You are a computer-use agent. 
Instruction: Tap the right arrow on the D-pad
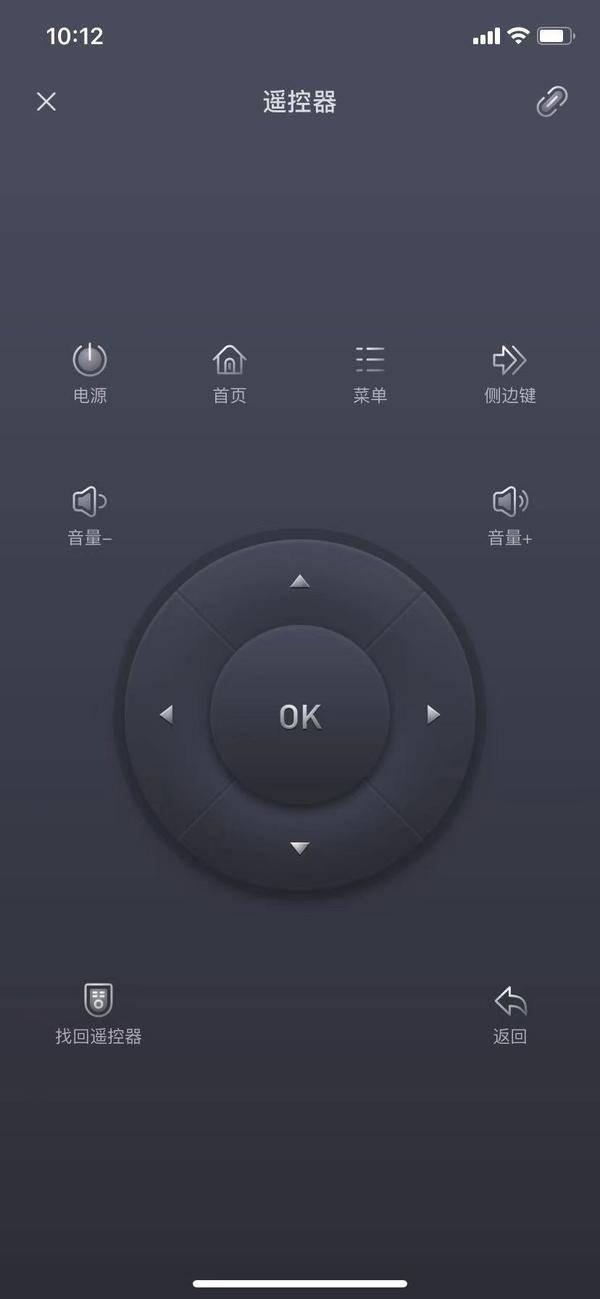433,714
